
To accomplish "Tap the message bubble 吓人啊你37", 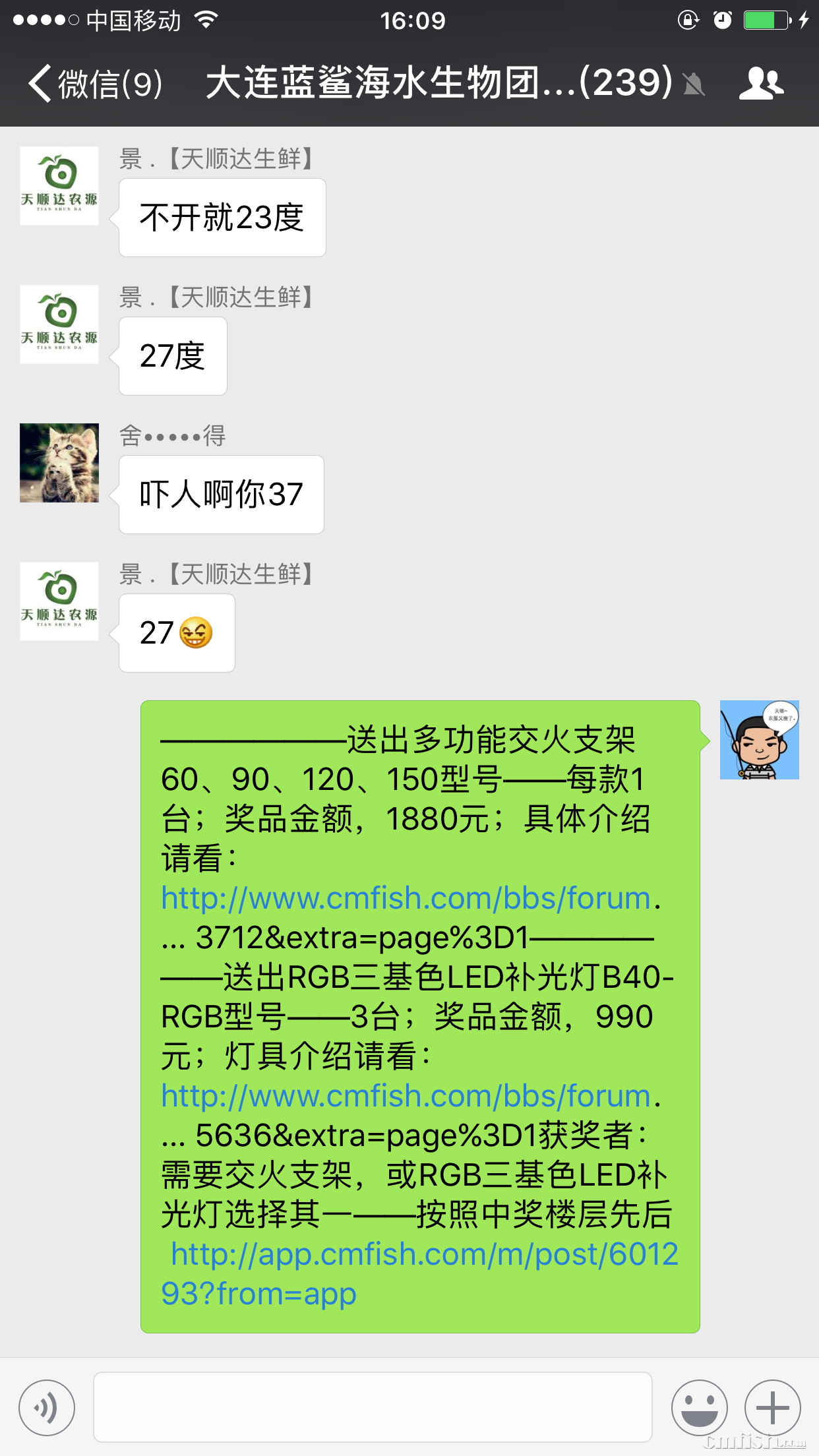I will [220, 495].
